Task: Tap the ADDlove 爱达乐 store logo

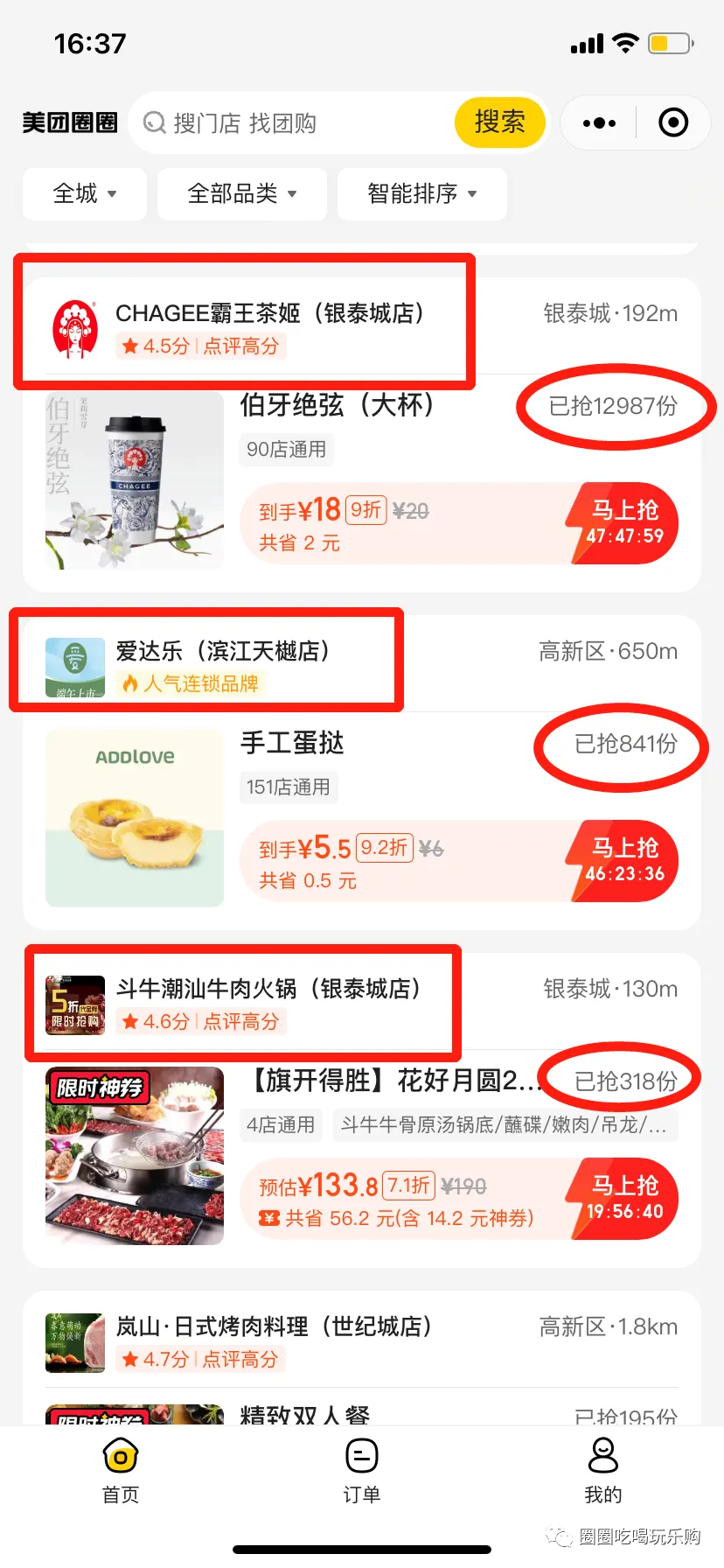Action: (x=74, y=667)
